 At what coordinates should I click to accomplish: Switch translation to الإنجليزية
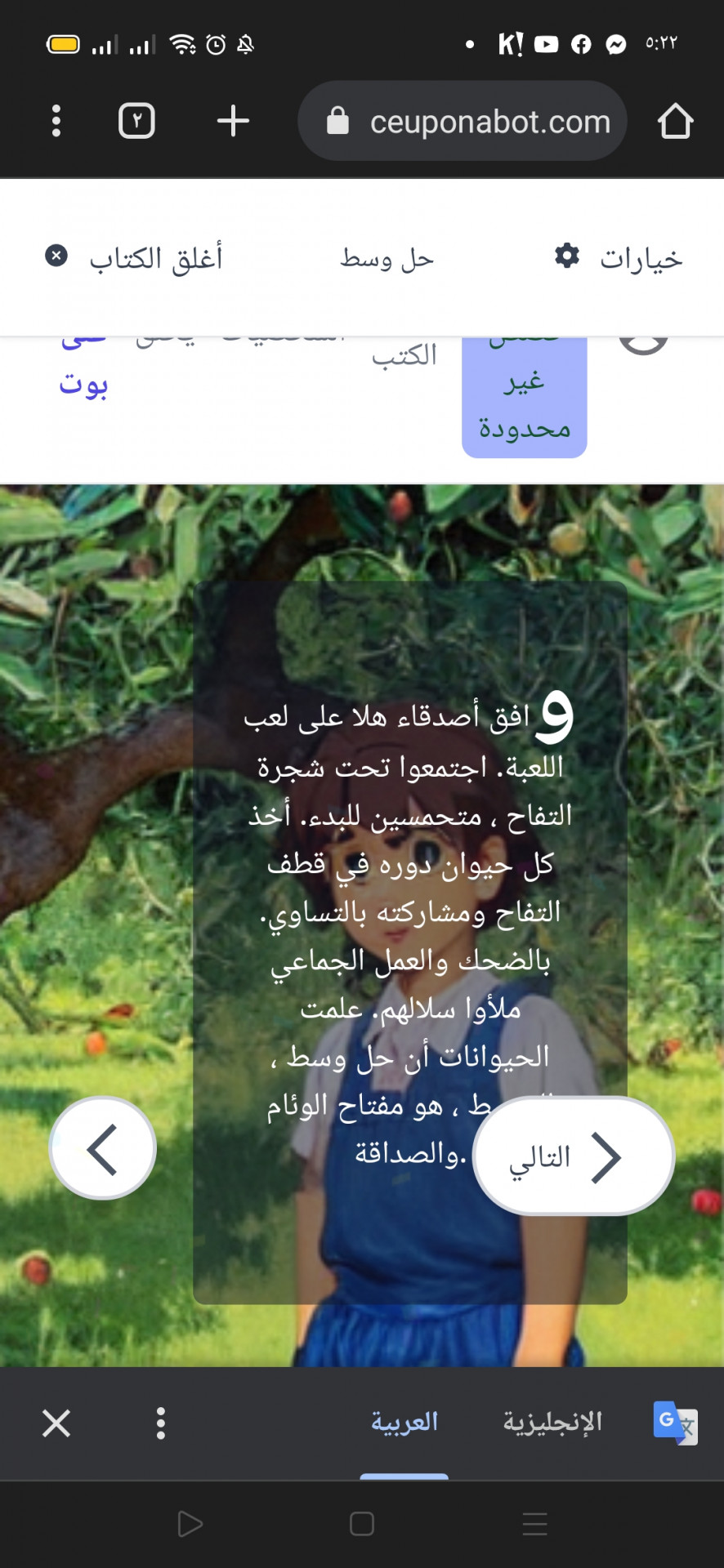point(552,1423)
